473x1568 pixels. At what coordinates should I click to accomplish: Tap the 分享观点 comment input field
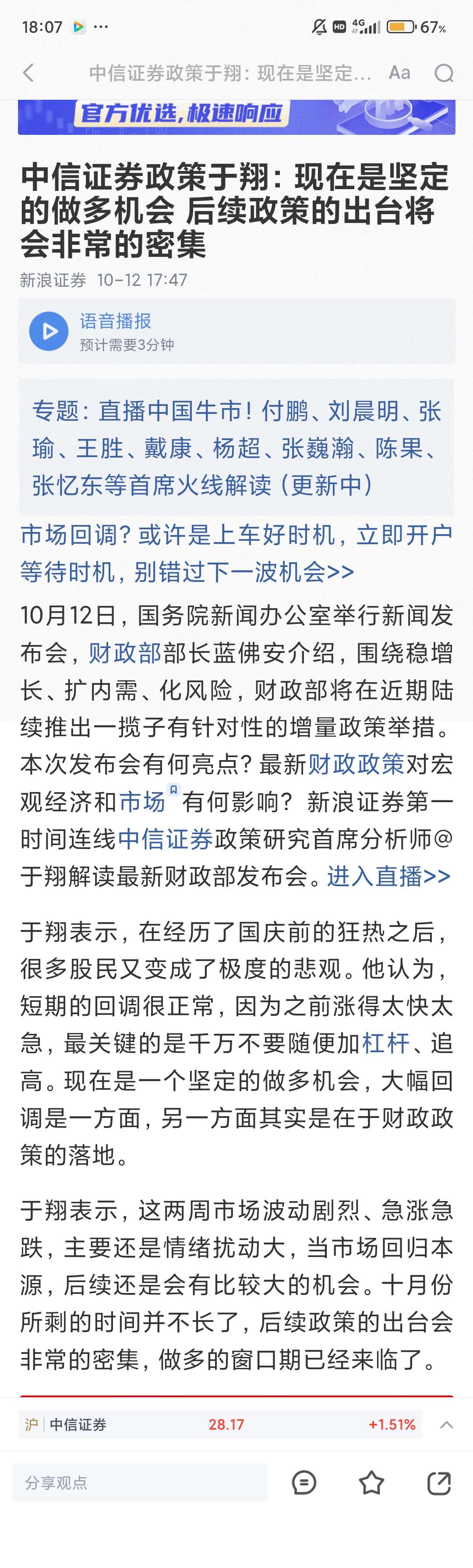tap(140, 1483)
